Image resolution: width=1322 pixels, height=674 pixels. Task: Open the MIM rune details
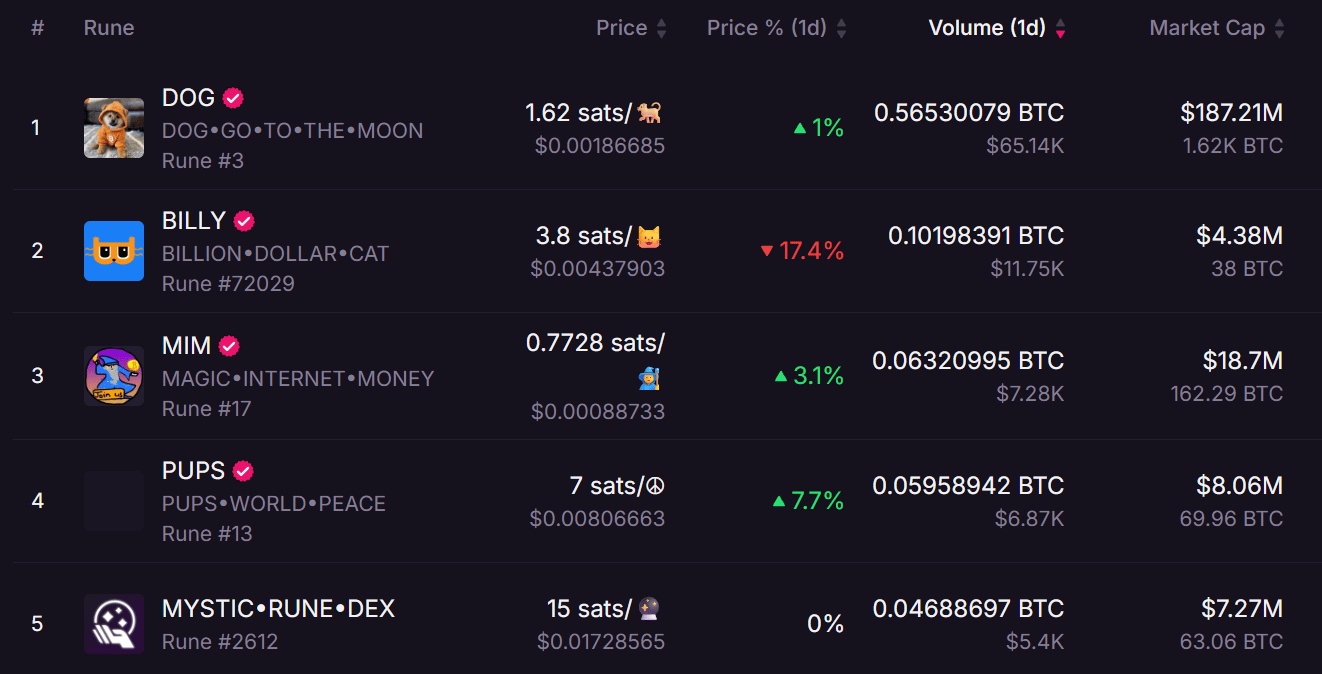click(x=187, y=346)
